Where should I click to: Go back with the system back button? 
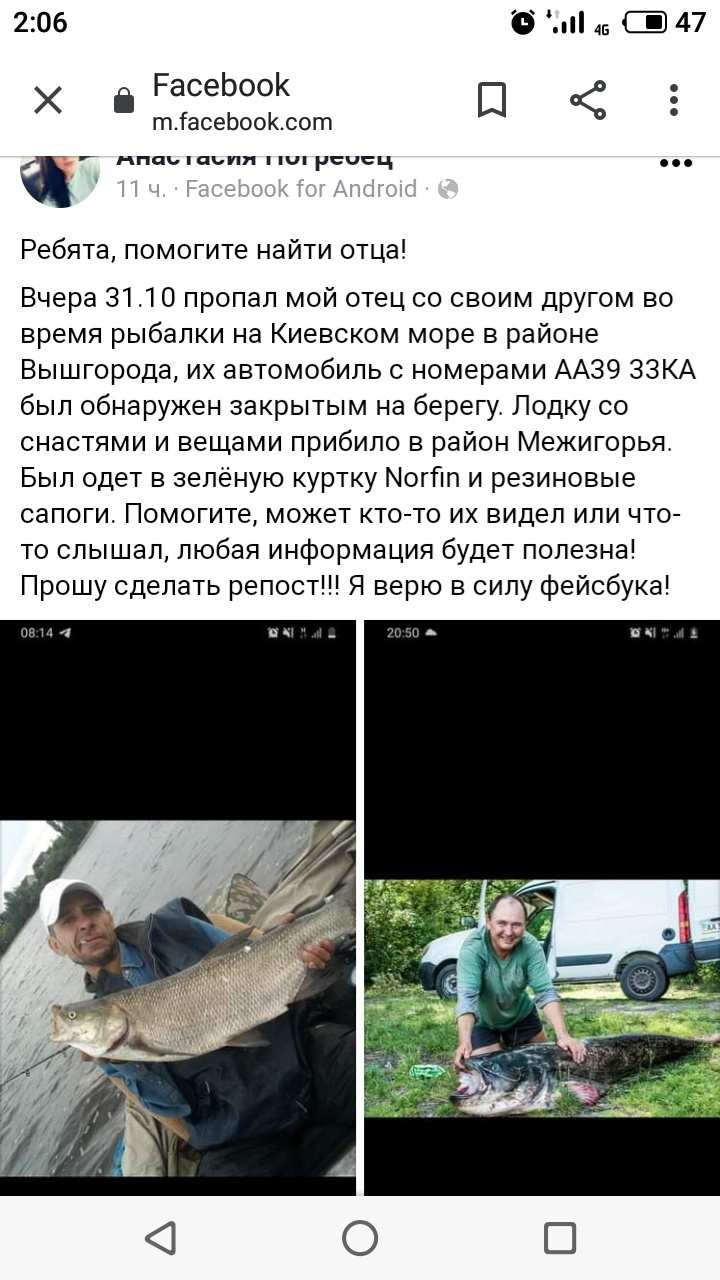160,1238
